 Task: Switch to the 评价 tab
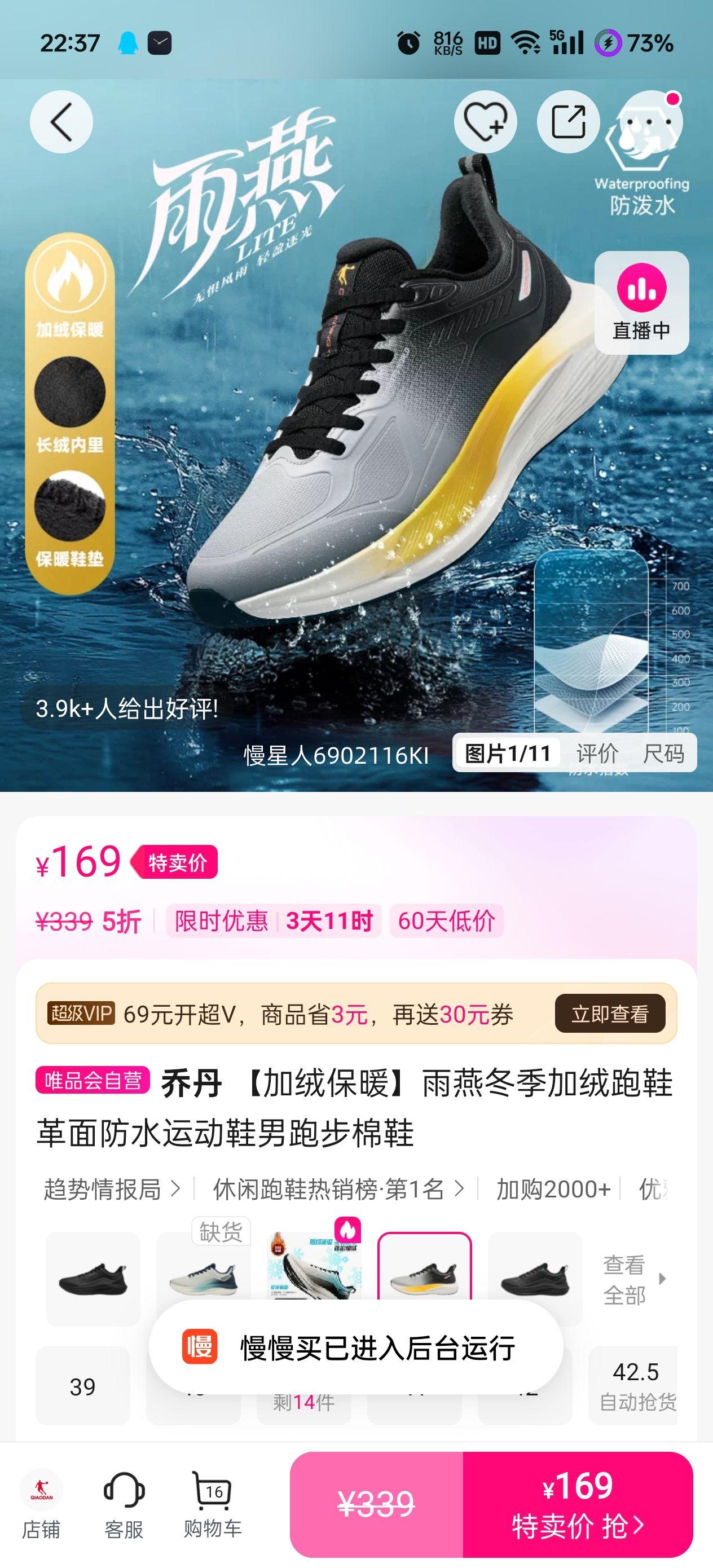coord(596,753)
